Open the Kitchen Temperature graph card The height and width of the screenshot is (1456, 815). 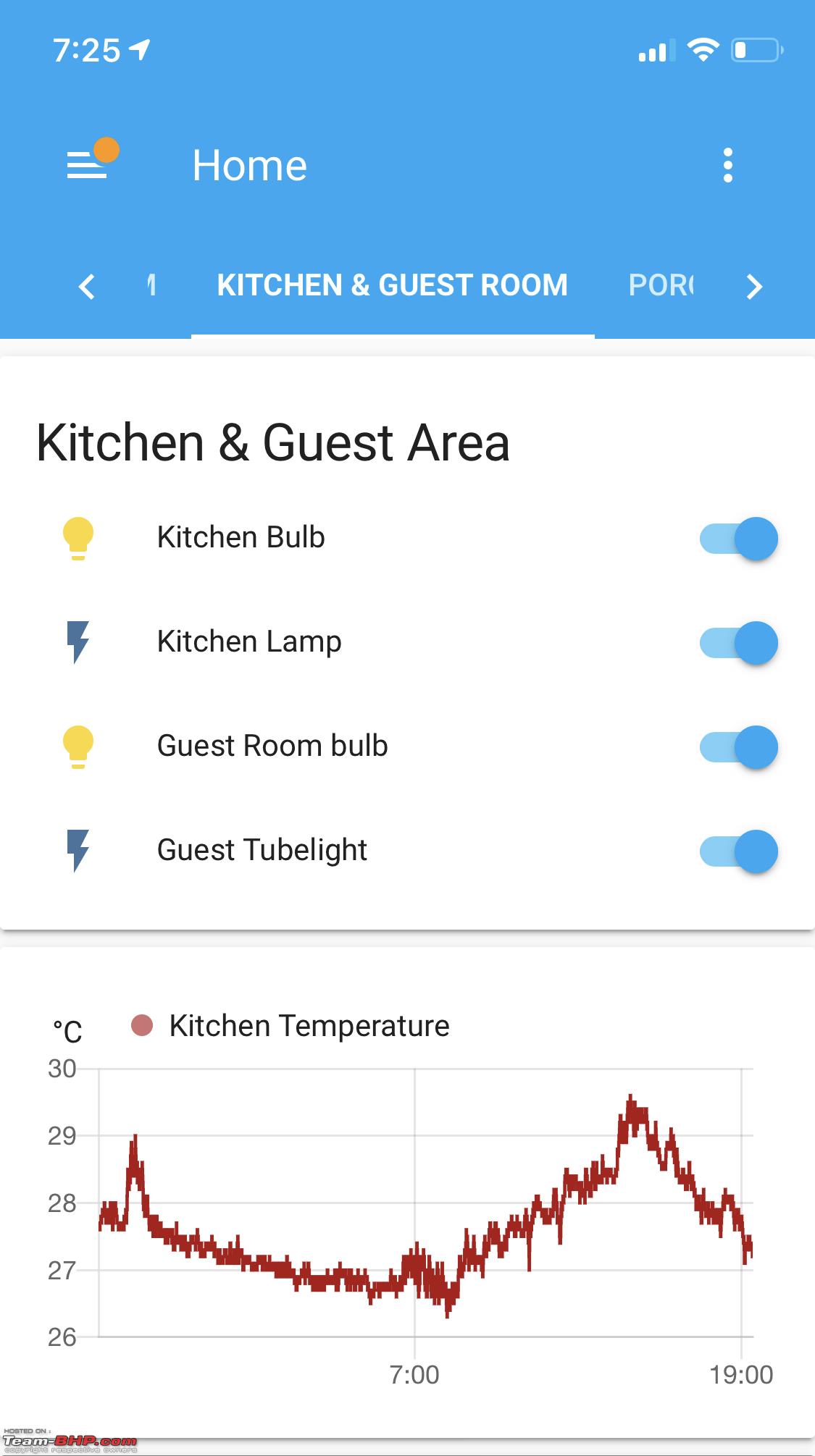pyautogui.click(x=407, y=1192)
